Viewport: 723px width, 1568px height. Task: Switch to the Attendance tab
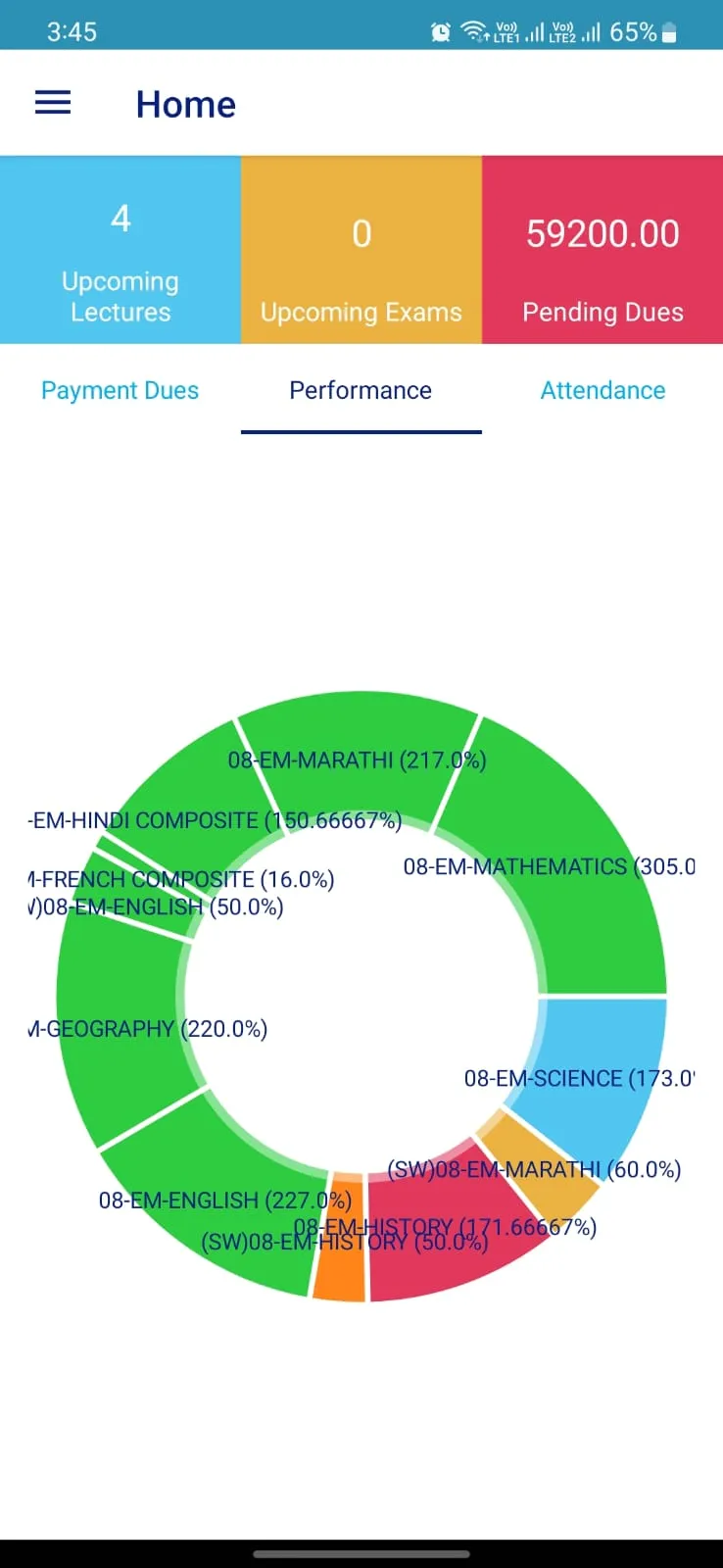coord(602,390)
